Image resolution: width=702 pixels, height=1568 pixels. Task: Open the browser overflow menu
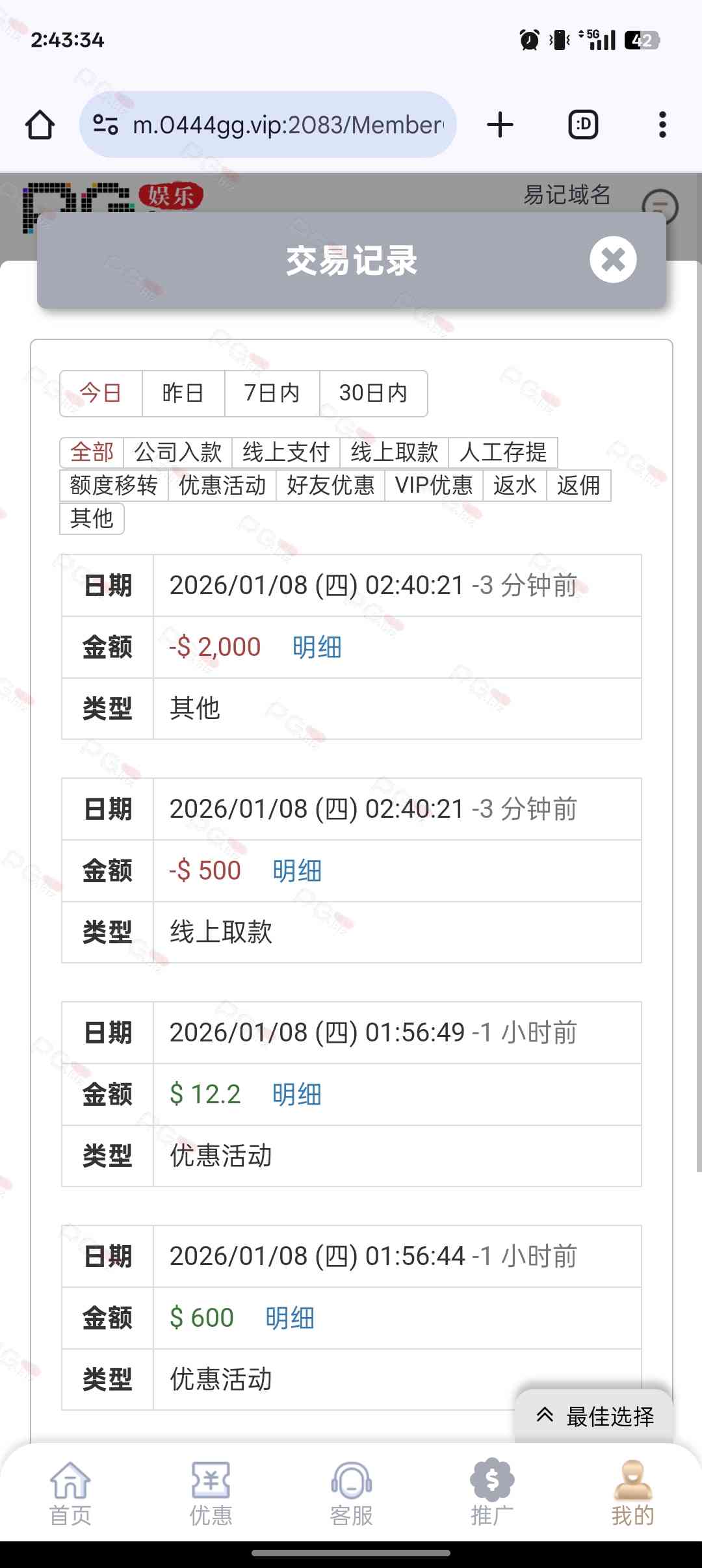pos(662,125)
